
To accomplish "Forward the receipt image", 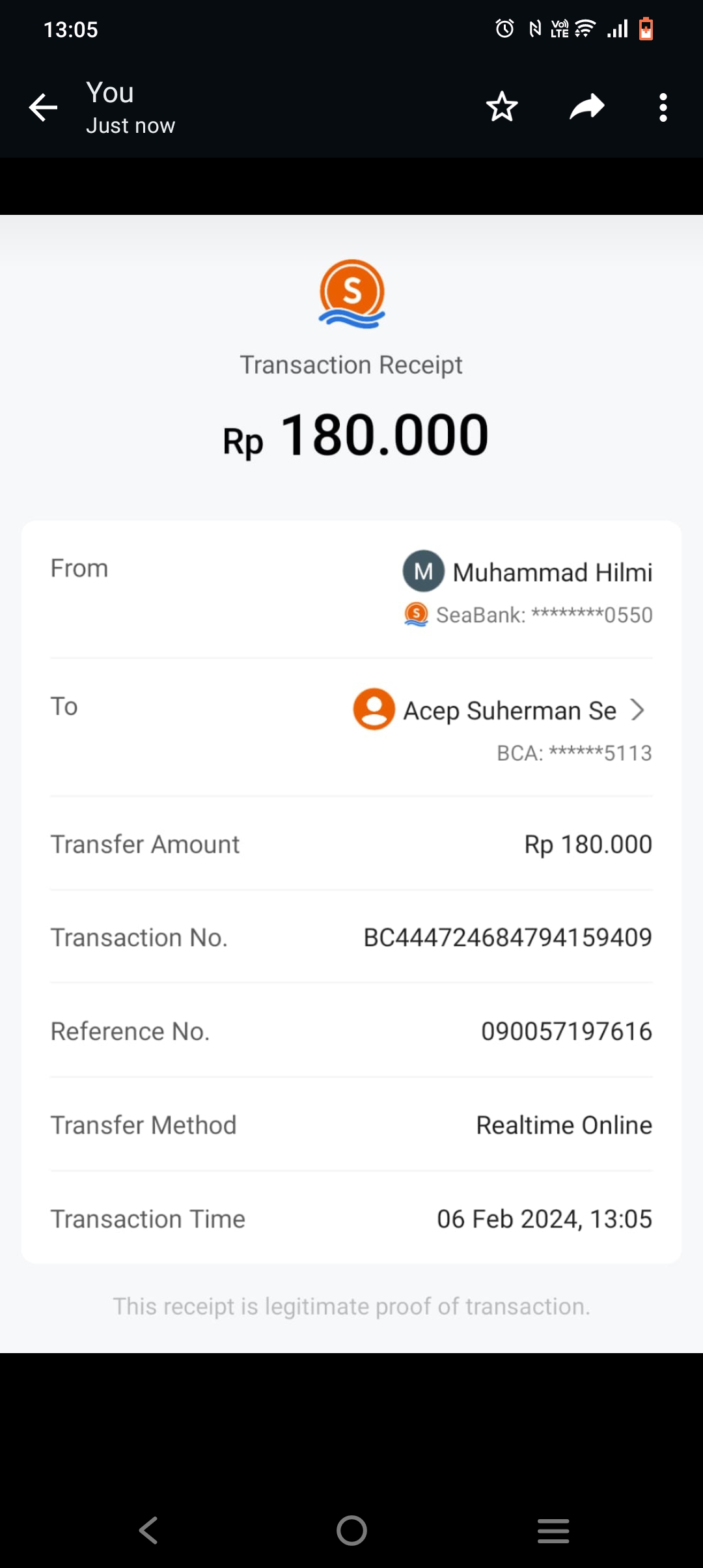I will pyautogui.click(x=587, y=107).
